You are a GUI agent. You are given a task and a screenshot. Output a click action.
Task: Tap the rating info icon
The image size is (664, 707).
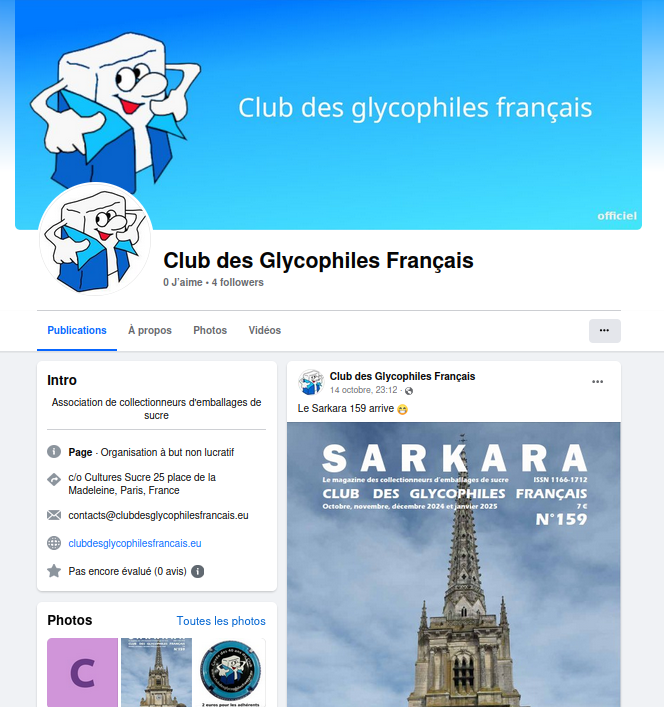point(198,571)
